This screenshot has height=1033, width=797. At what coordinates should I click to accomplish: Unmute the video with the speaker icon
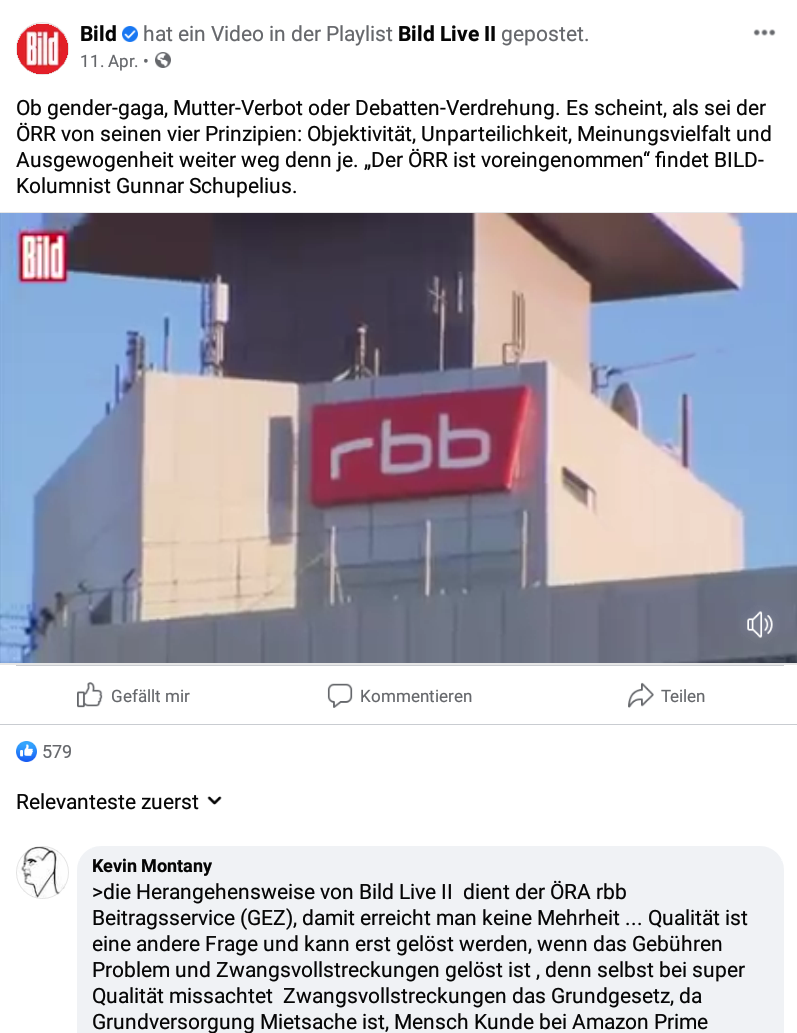pos(759,625)
